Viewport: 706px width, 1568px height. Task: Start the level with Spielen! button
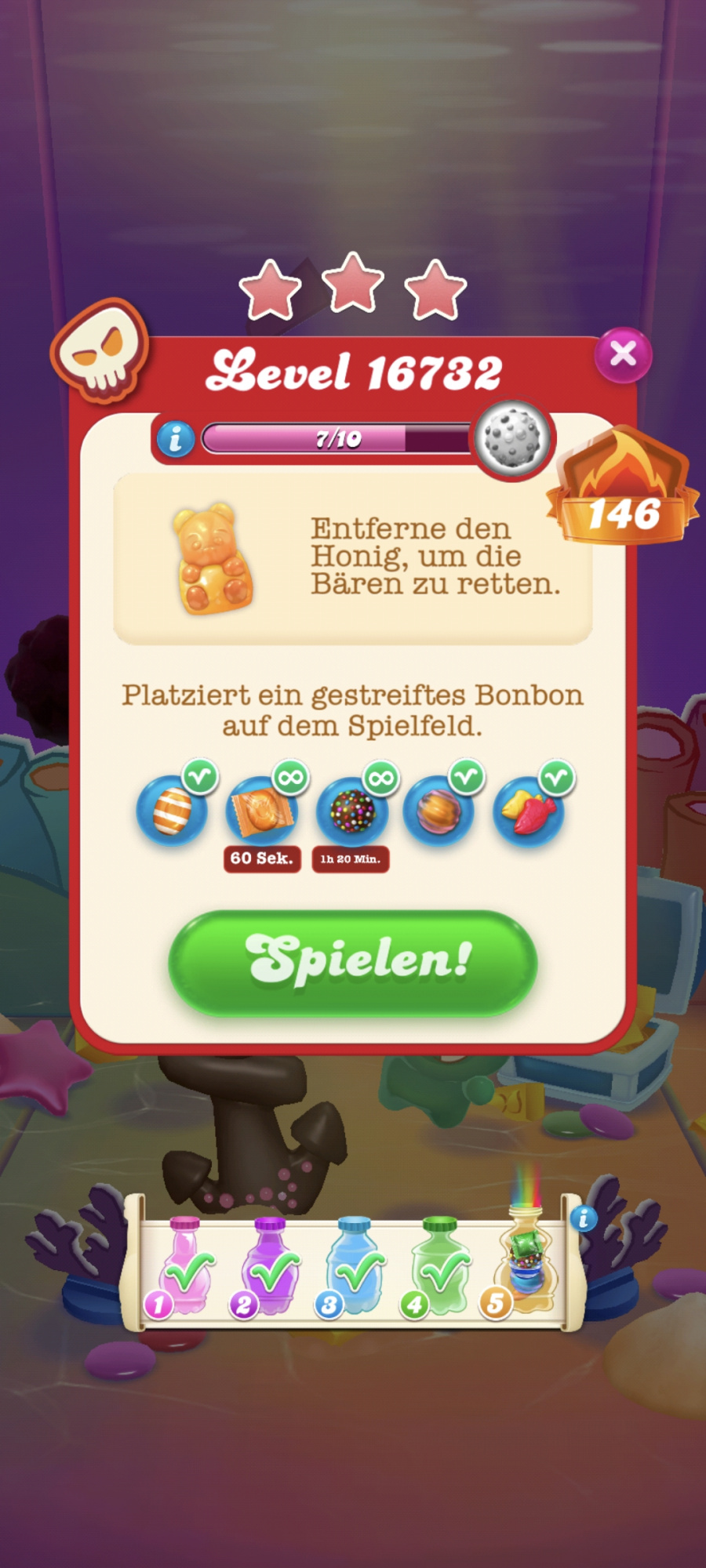352,962
